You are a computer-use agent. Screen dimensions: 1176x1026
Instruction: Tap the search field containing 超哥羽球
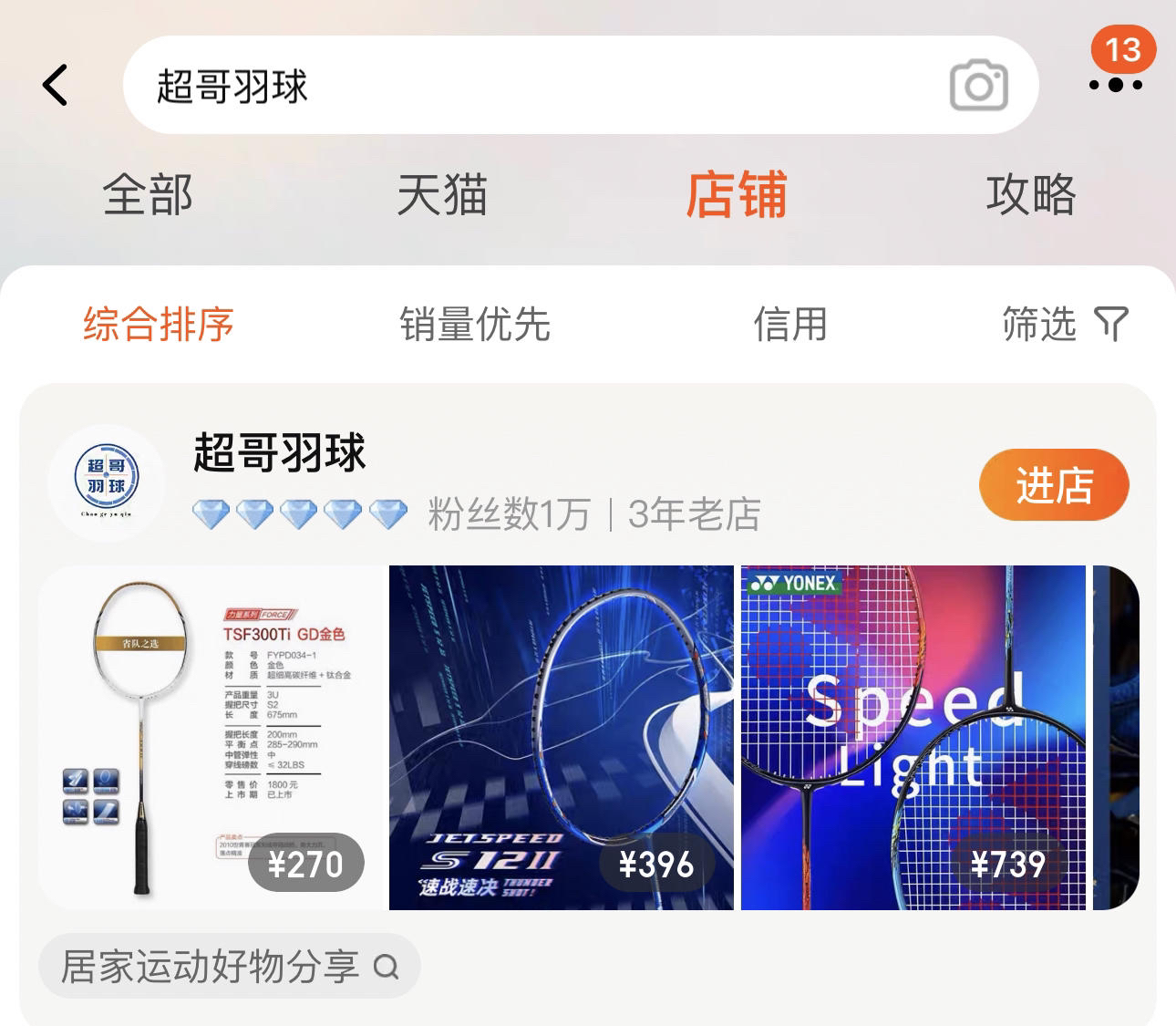click(x=529, y=86)
